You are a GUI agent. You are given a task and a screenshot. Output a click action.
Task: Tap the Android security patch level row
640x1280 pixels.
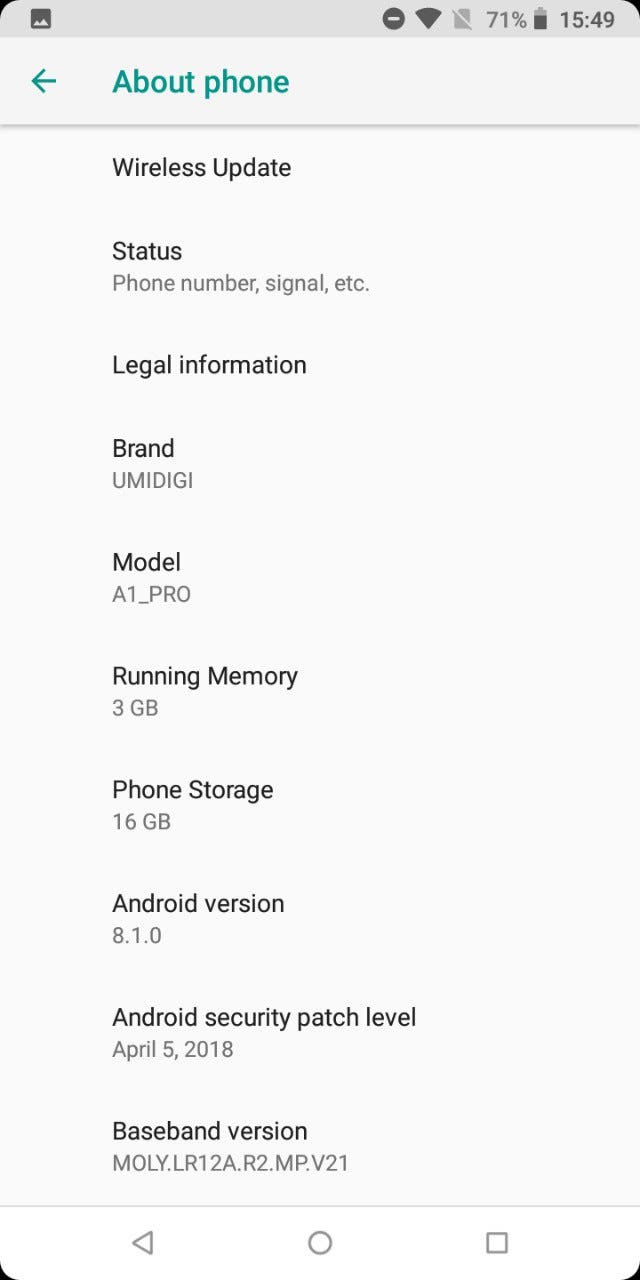pyautogui.click(x=320, y=1033)
